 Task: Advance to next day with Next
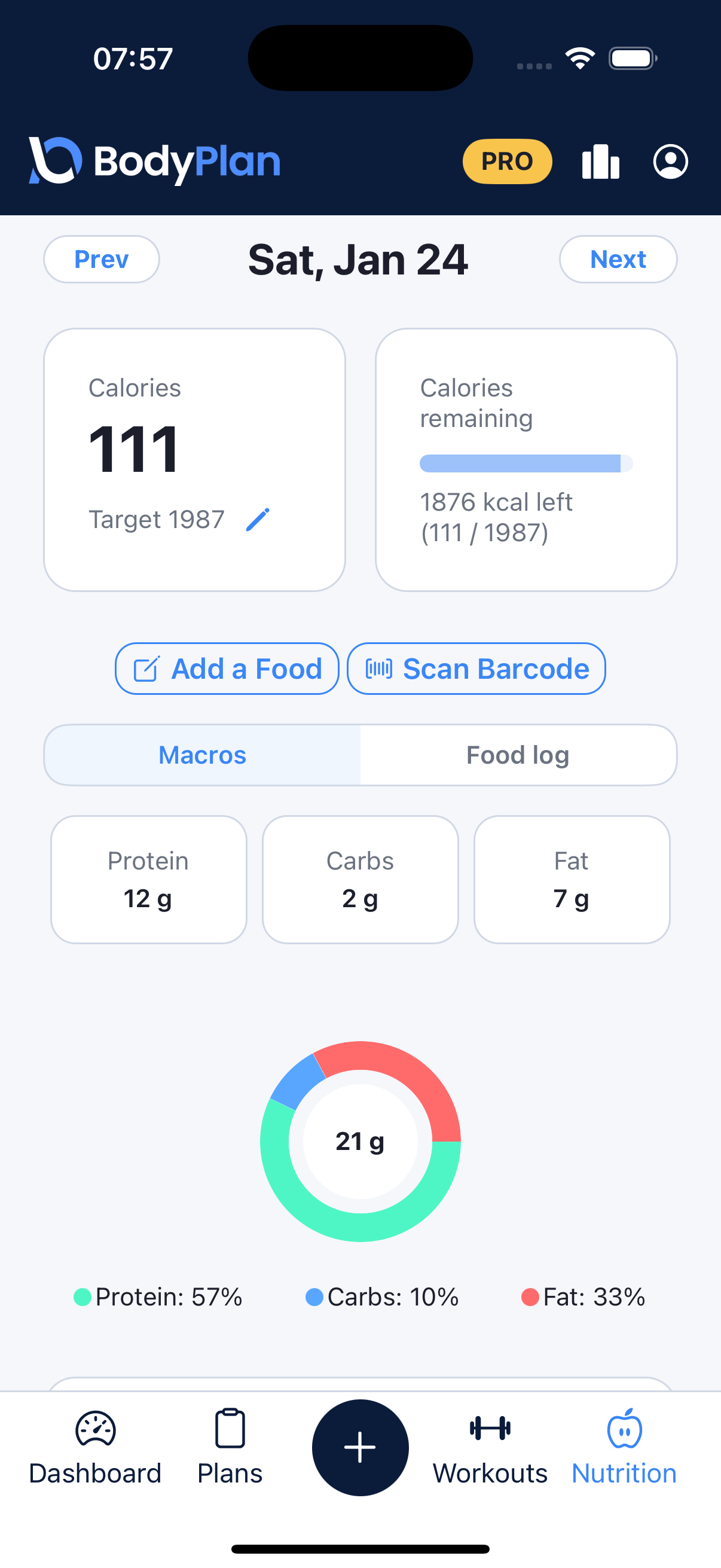point(618,260)
